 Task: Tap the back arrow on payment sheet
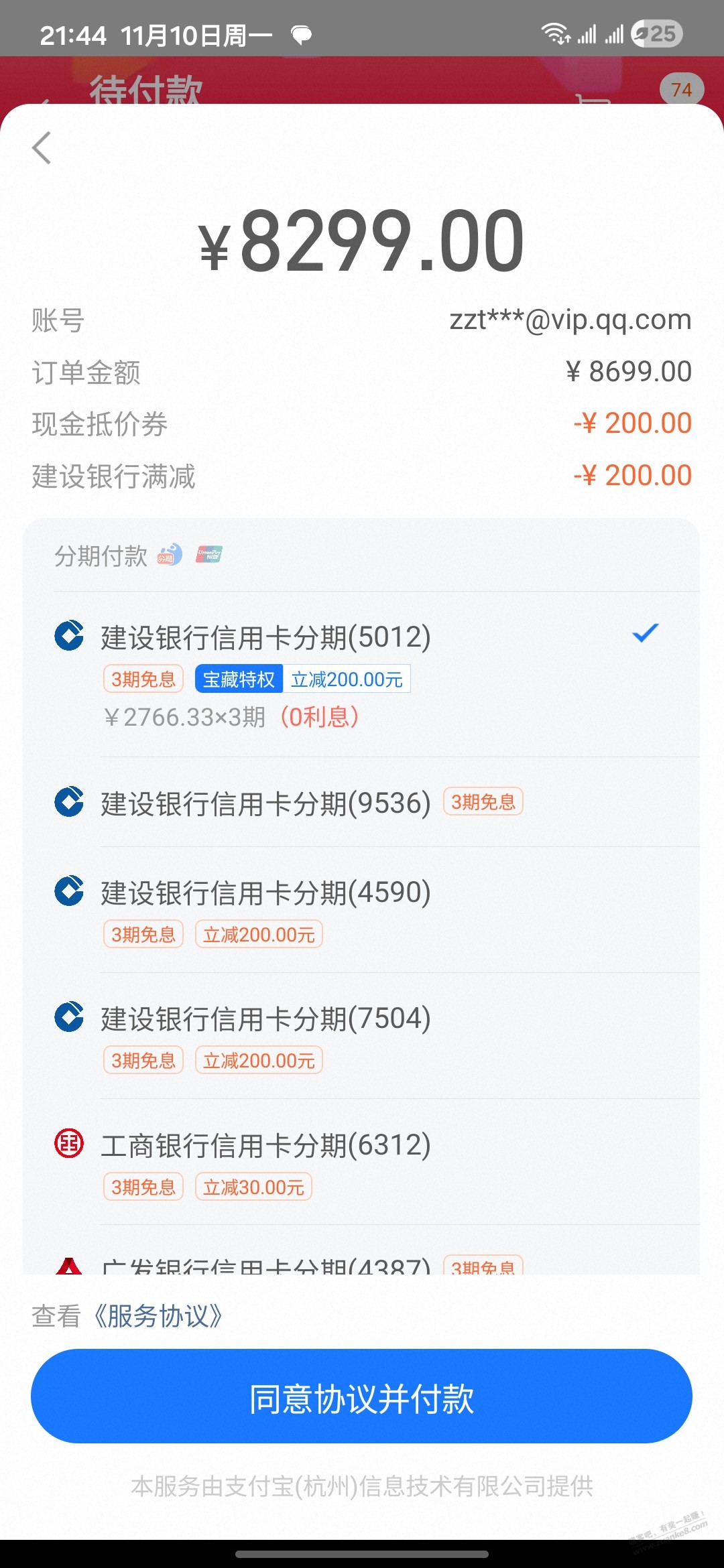pyautogui.click(x=42, y=147)
